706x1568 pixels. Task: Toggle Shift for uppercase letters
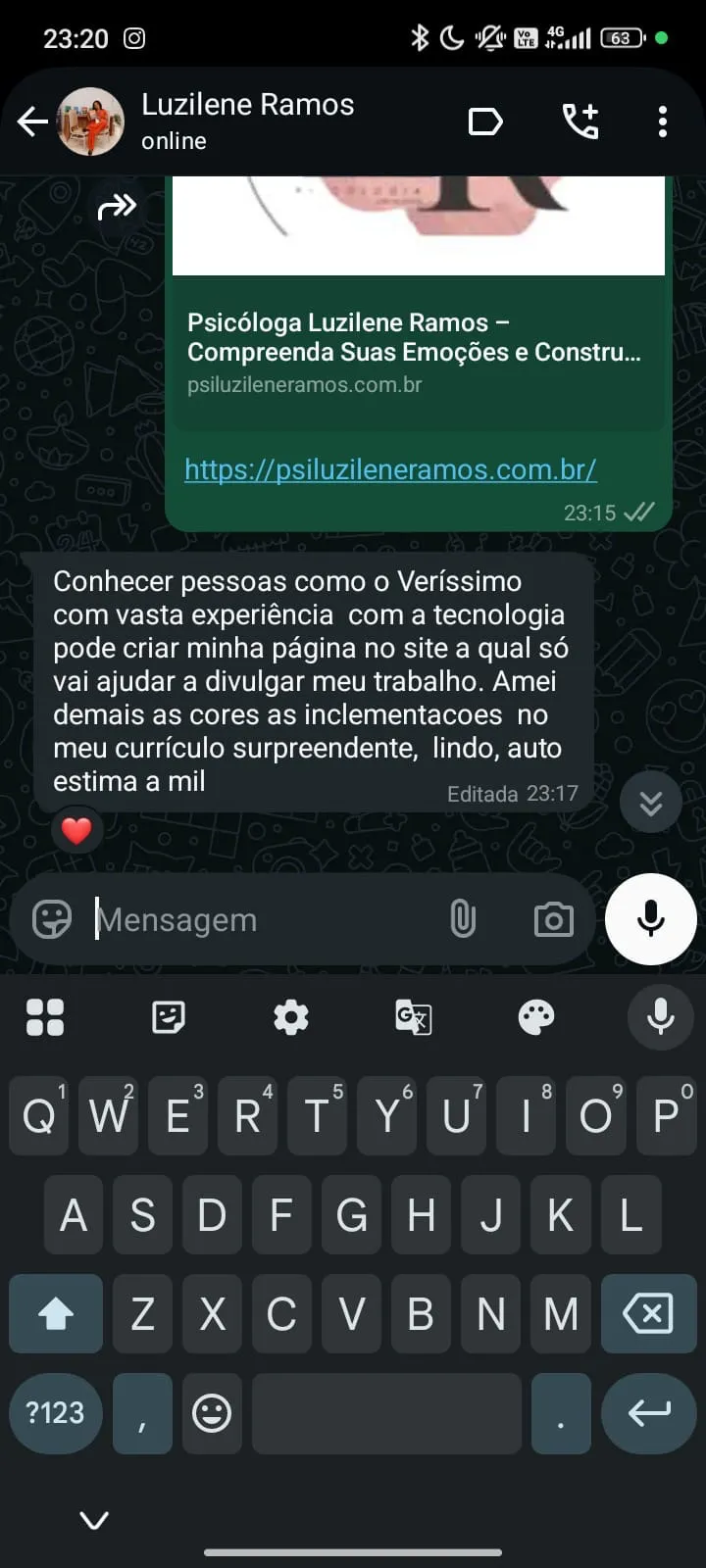pyautogui.click(x=55, y=1313)
